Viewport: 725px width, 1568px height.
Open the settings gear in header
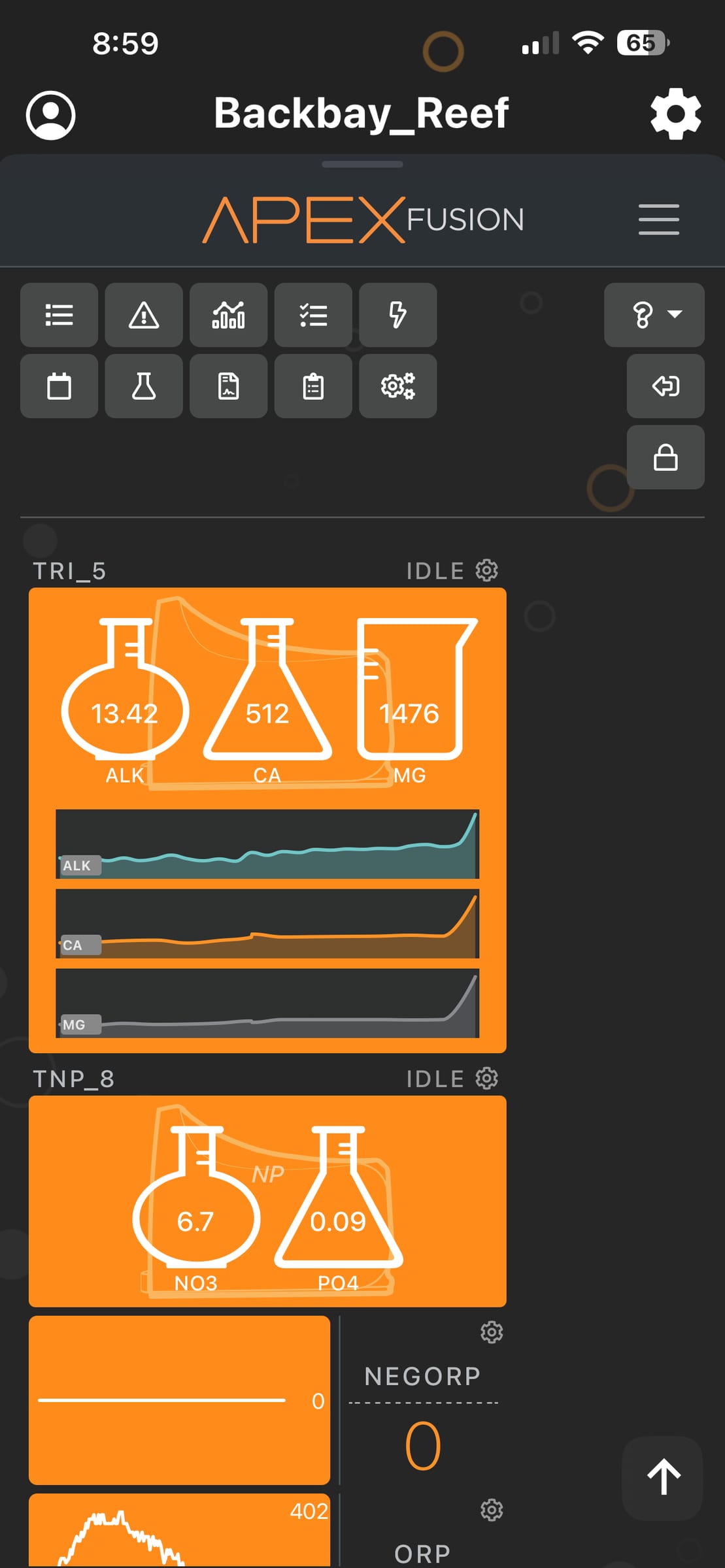[676, 114]
